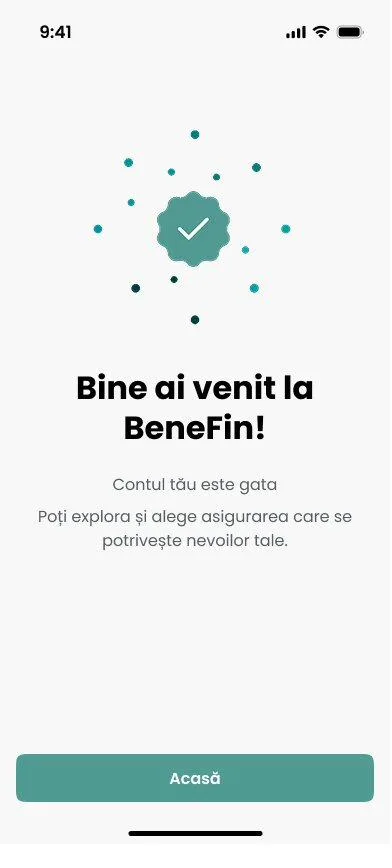Tap the Acasă button
The width and height of the screenshot is (392, 868).
coord(195,778)
